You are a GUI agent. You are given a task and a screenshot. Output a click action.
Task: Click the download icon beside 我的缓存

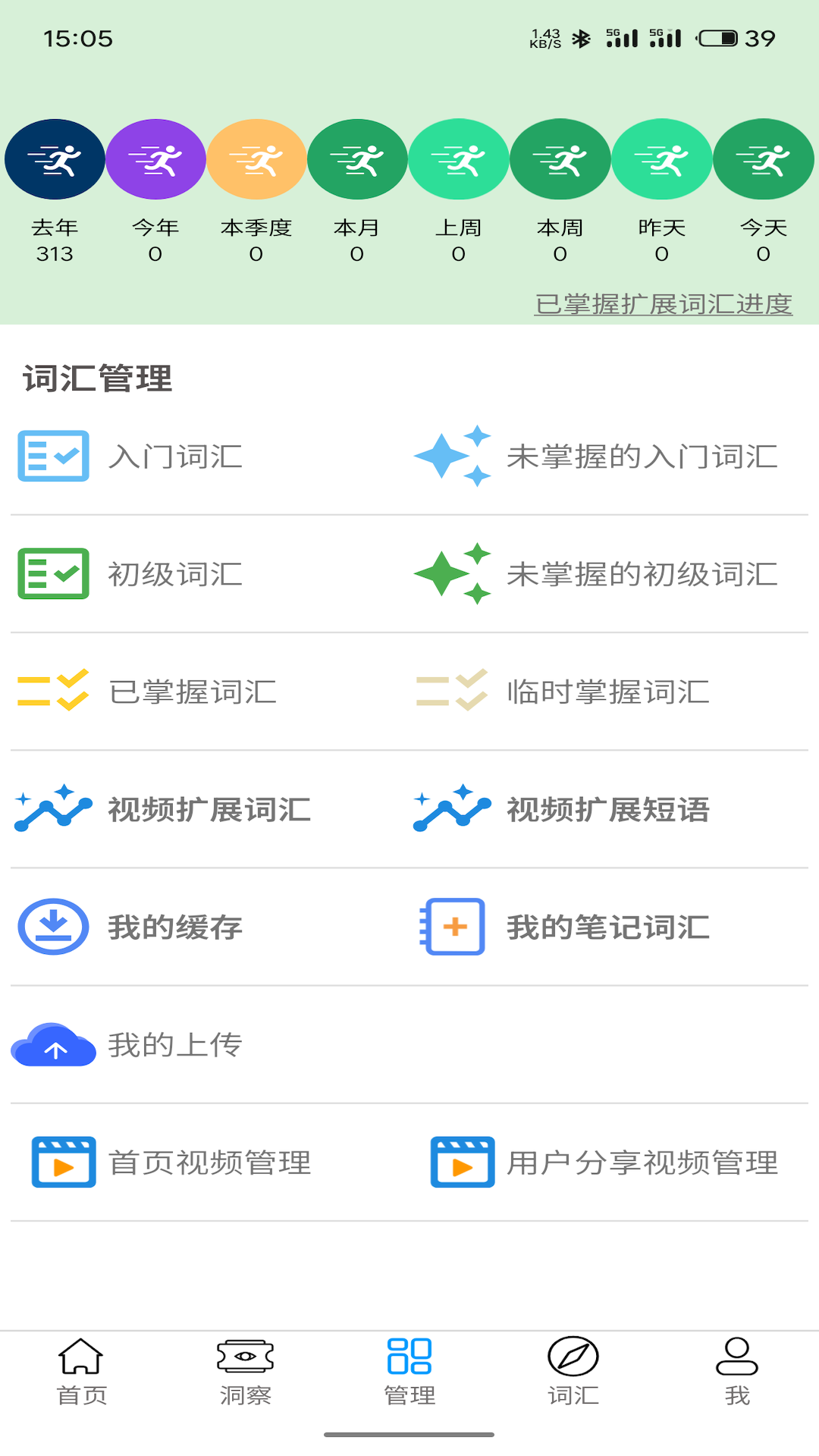click(52, 927)
